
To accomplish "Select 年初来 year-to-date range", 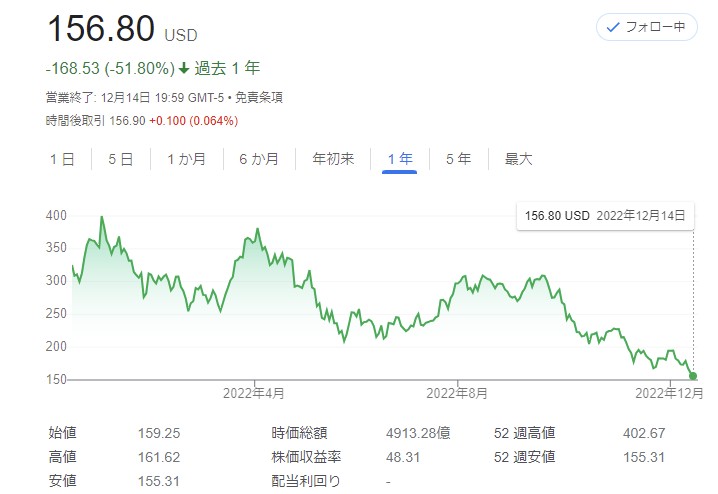I will 333,159.
